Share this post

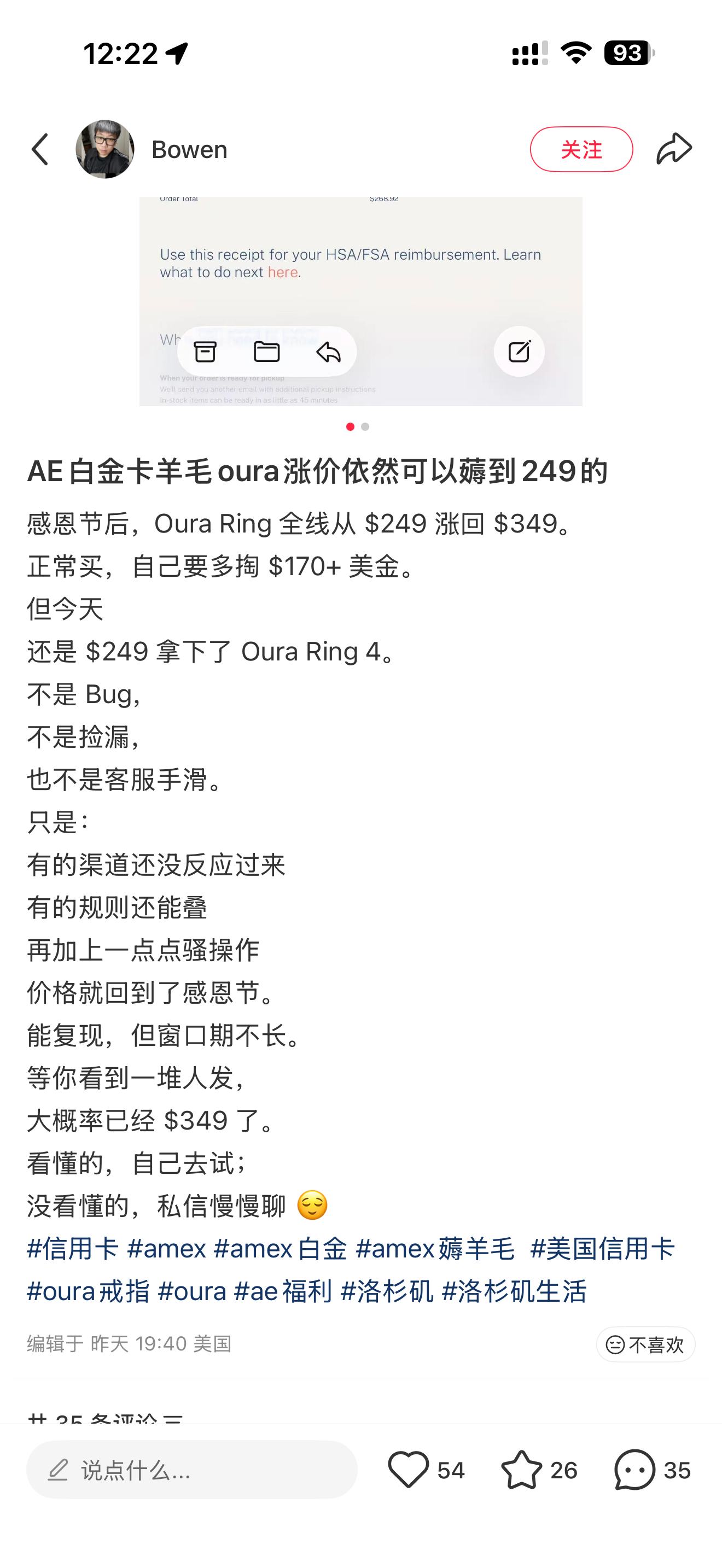674,149
